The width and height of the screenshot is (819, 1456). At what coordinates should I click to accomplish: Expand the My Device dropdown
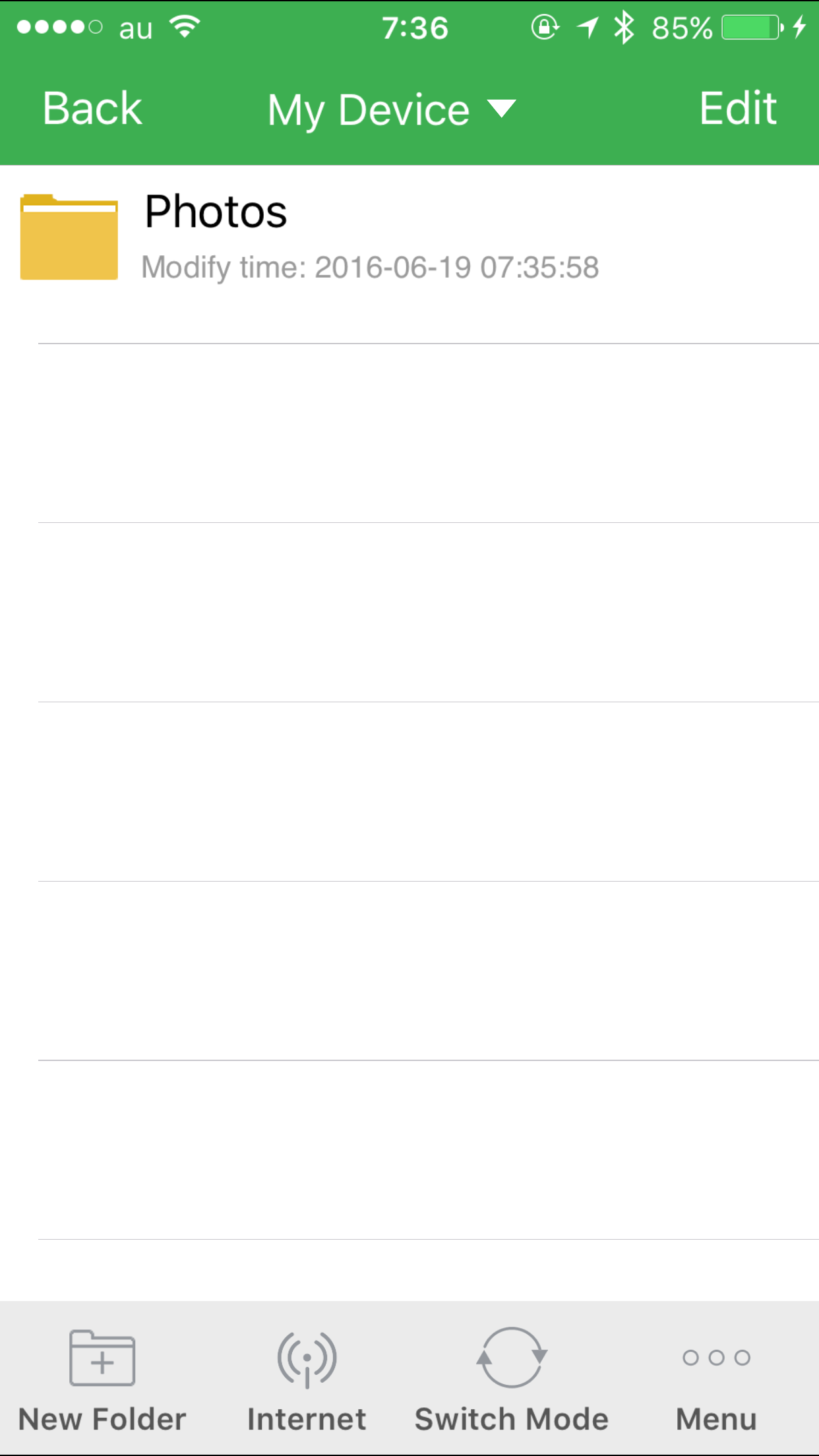click(391, 109)
